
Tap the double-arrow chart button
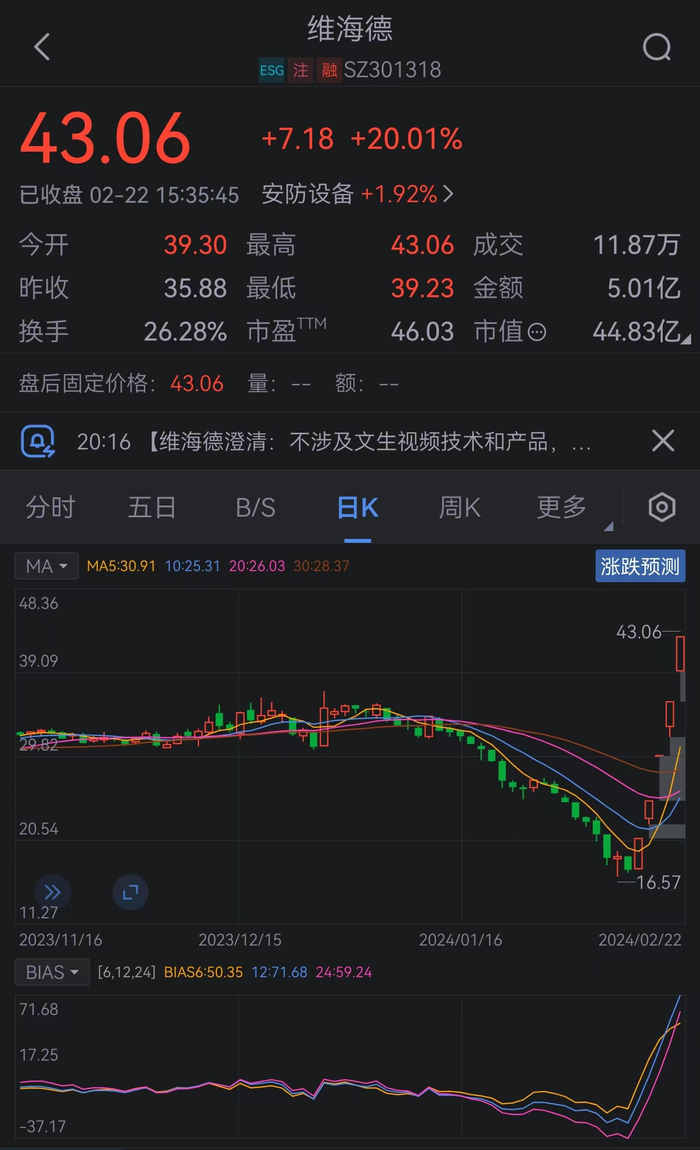[53, 892]
